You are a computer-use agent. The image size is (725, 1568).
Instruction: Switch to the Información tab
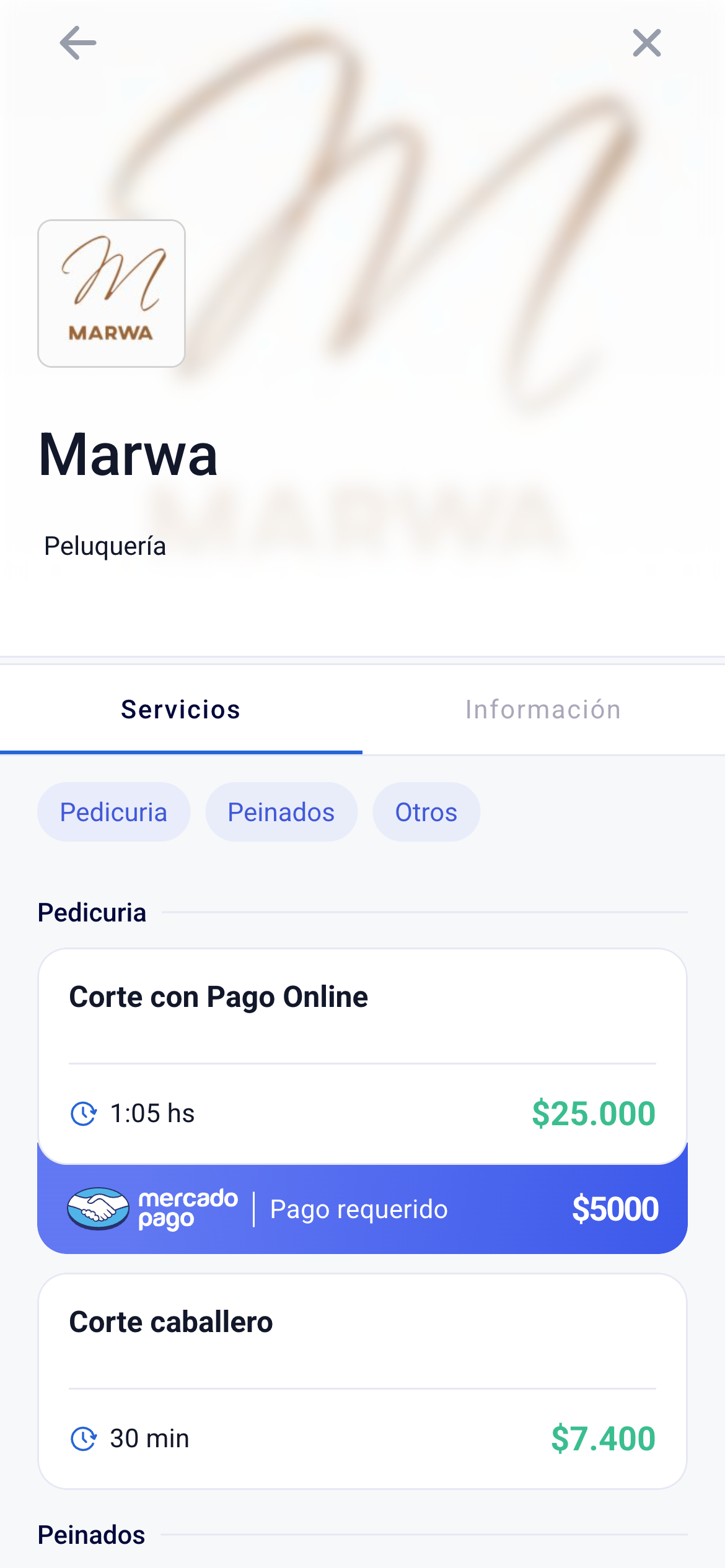coord(543,710)
